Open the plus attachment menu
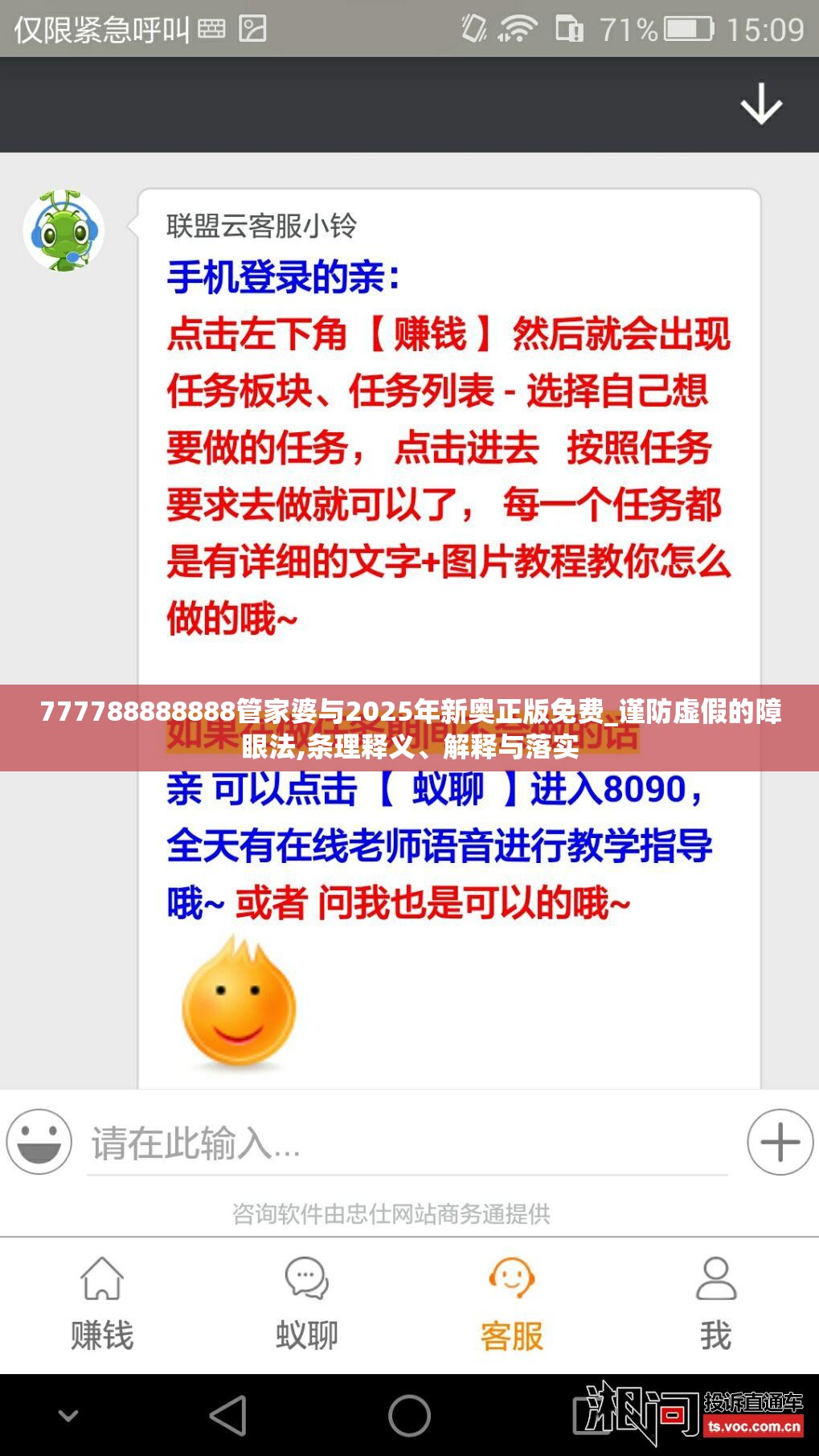Screen dimensions: 819x1456 point(780,1142)
